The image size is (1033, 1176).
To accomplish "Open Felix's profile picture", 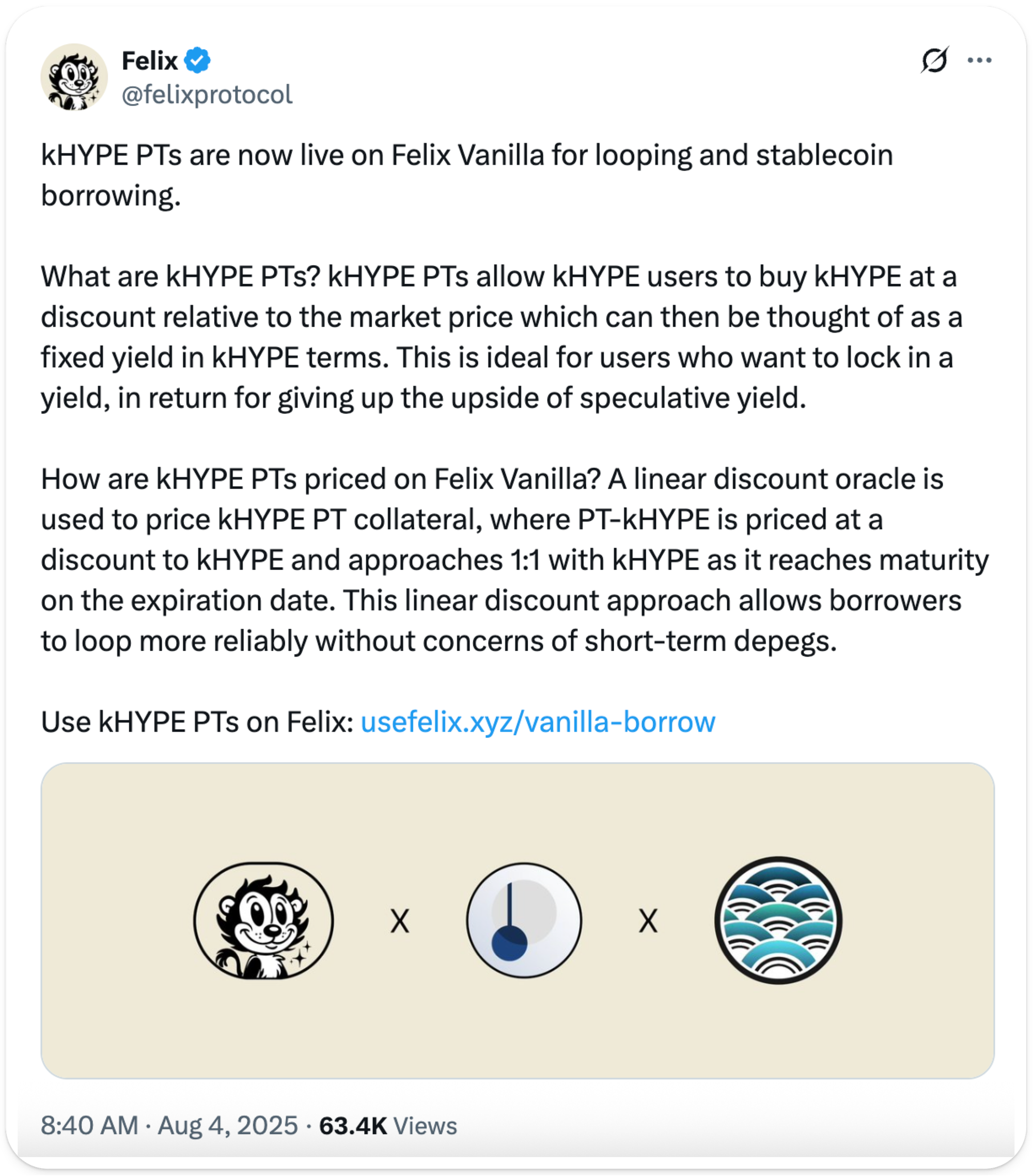I will click(74, 77).
